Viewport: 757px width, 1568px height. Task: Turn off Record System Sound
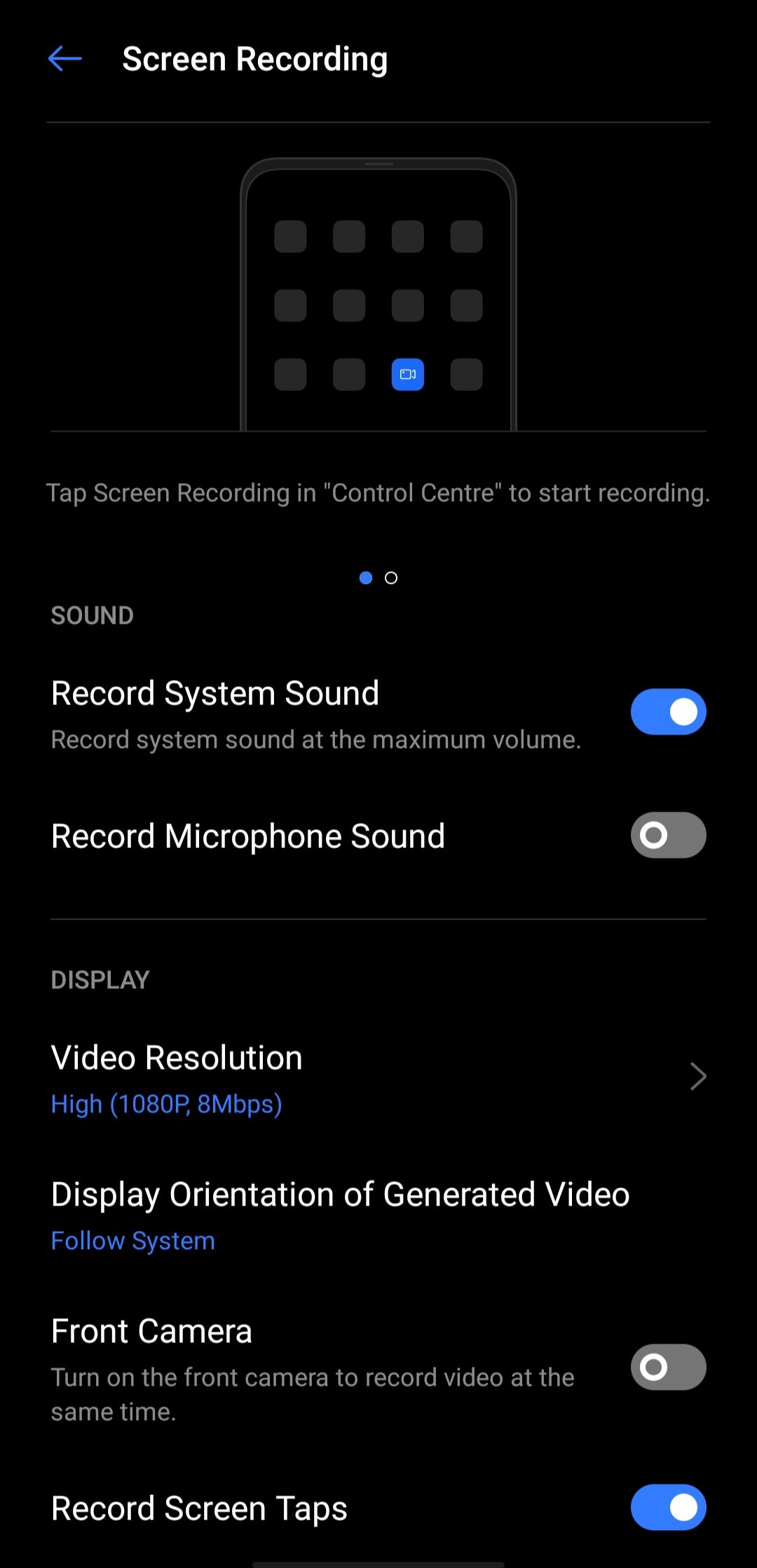(x=668, y=712)
